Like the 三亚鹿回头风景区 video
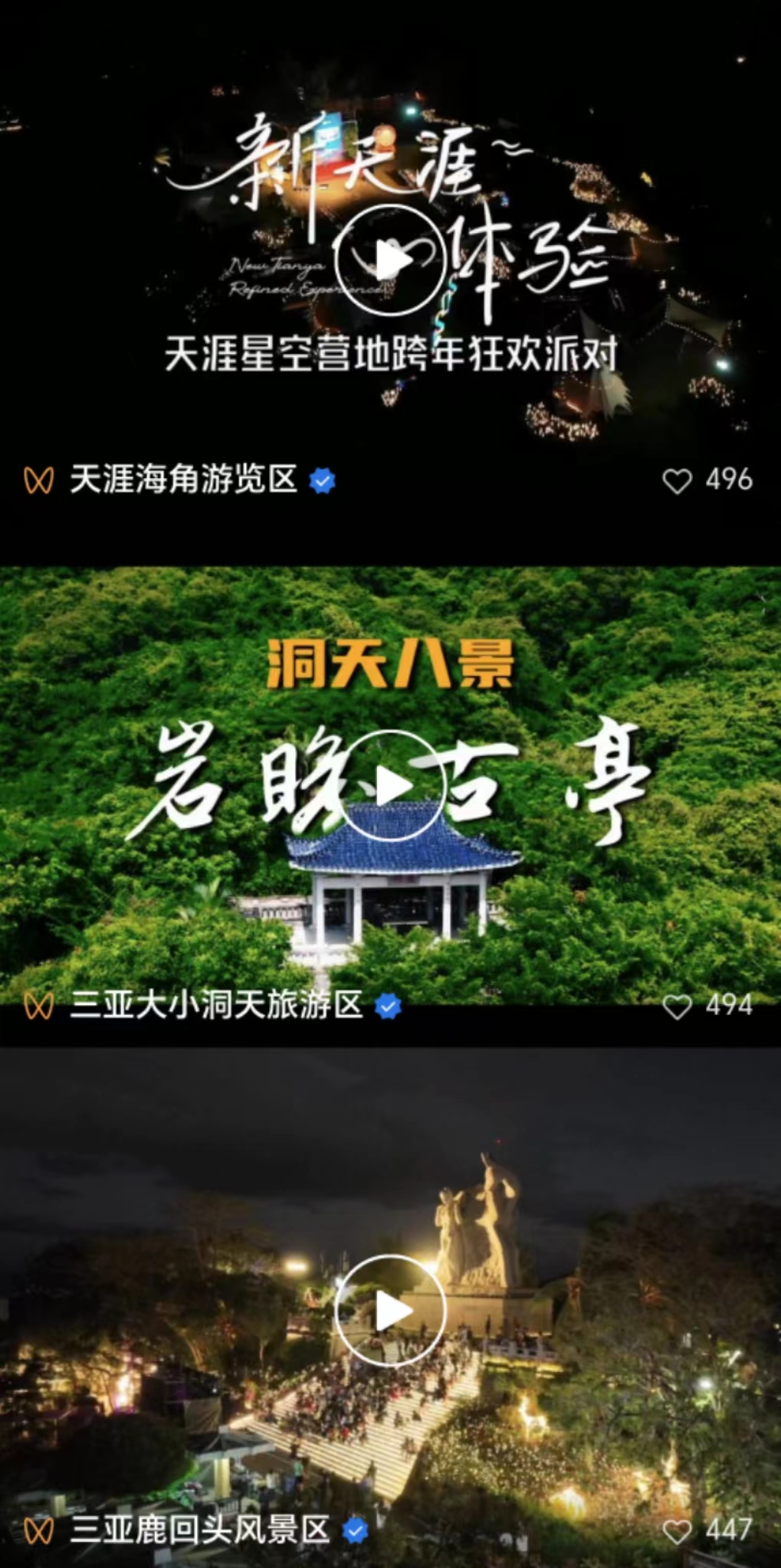The width and height of the screenshot is (781, 1568). click(x=677, y=1531)
